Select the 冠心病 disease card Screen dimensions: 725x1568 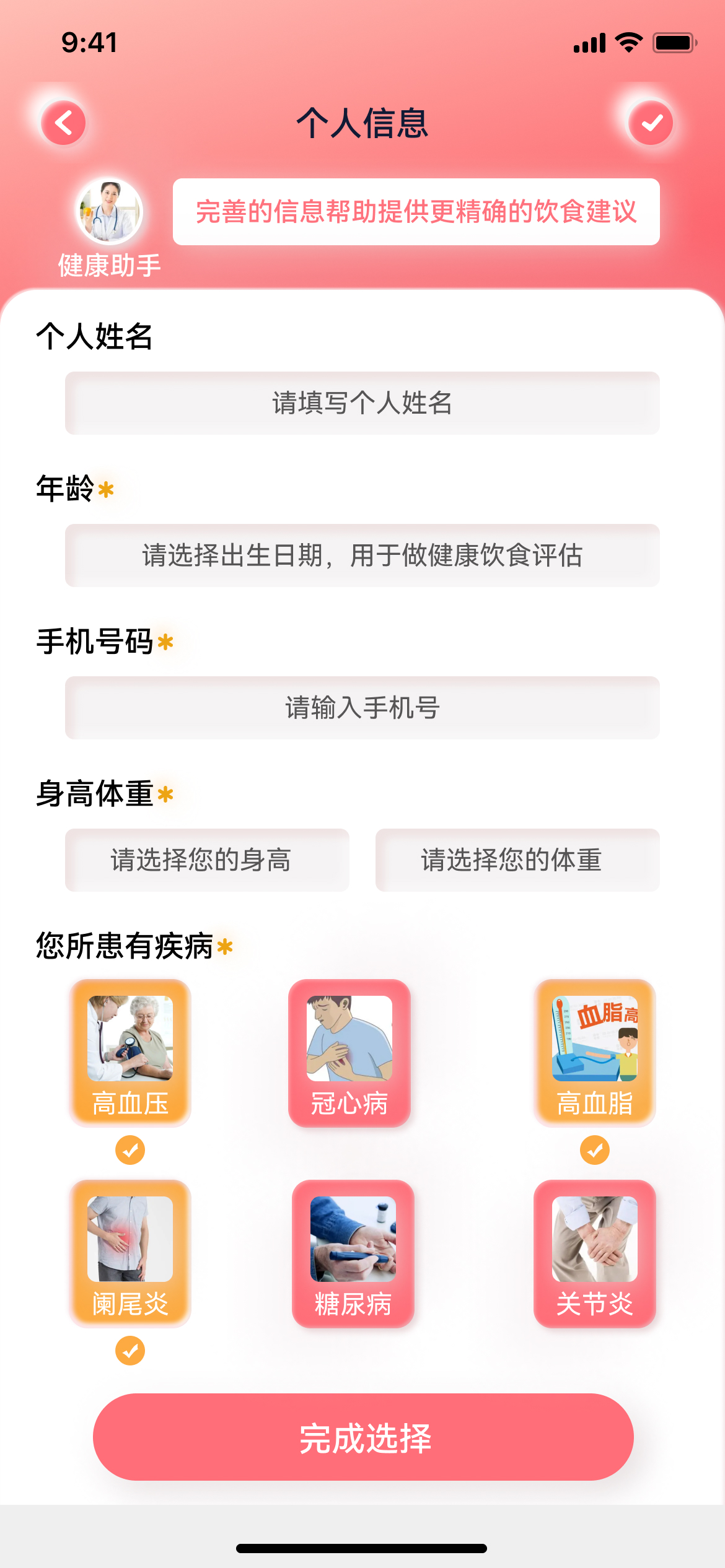pyautogui.click(x=349, y=1053)
